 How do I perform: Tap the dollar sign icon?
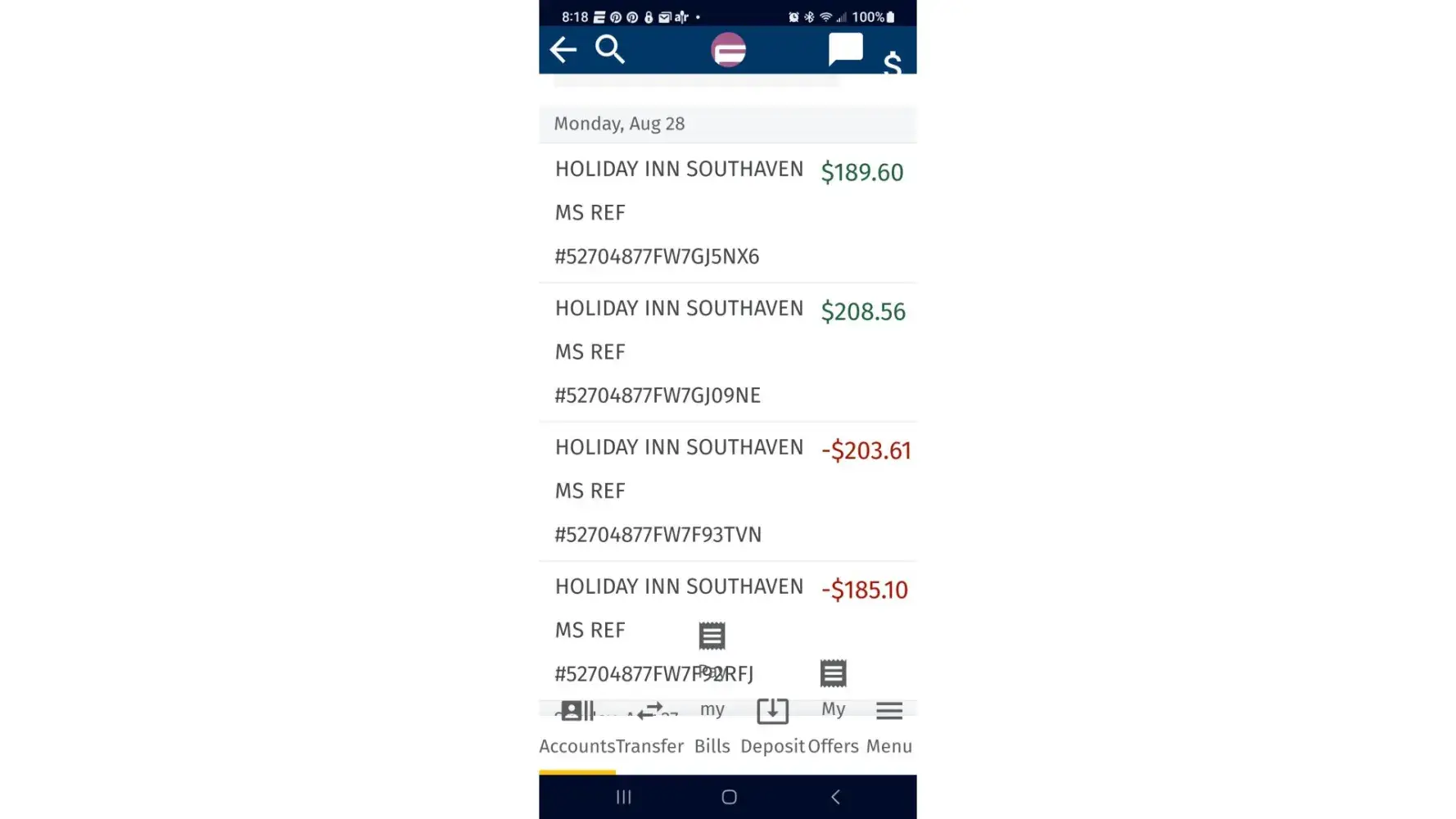[x=892, y=62]
